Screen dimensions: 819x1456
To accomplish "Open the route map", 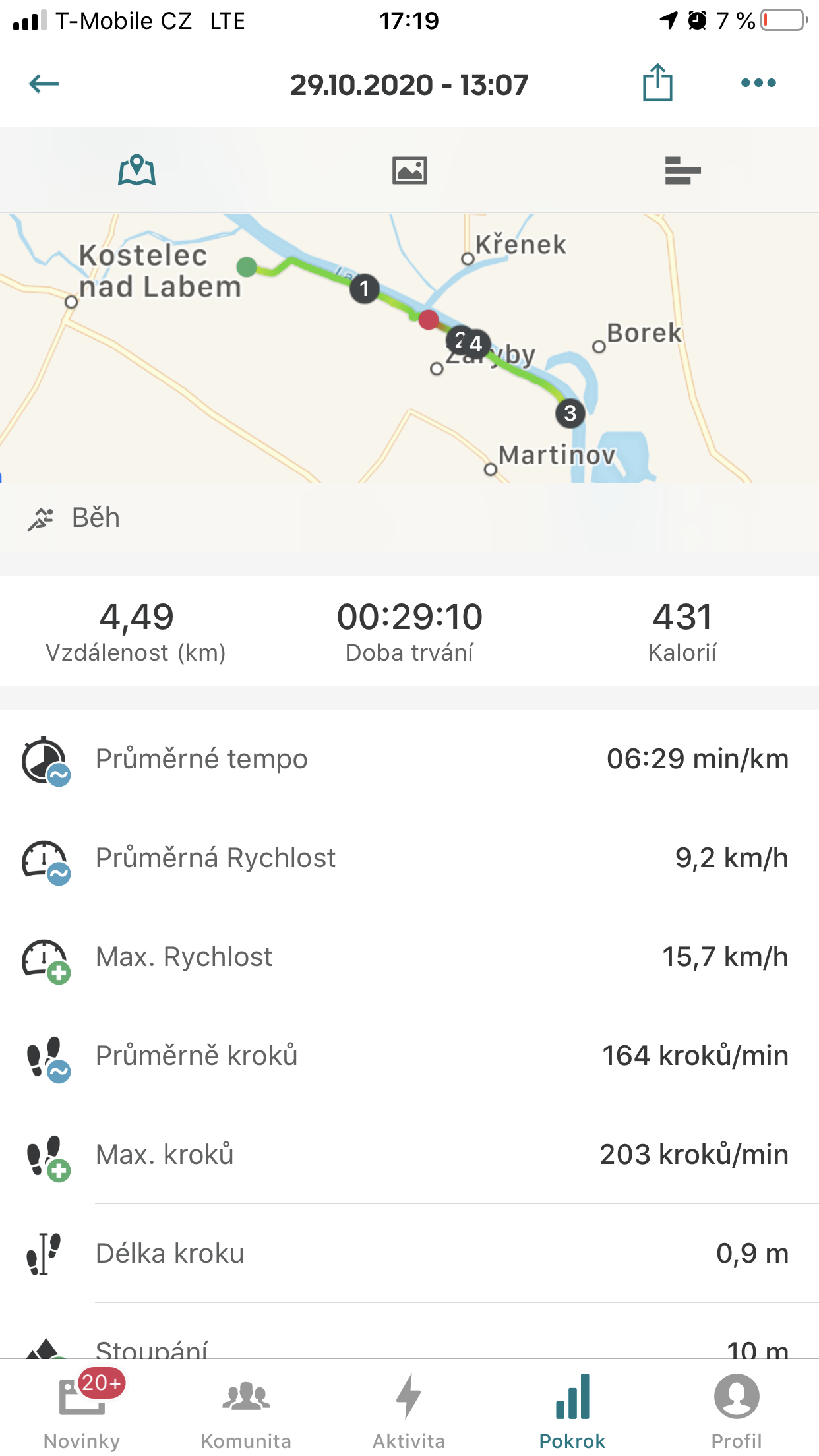I will coord(409,348).
